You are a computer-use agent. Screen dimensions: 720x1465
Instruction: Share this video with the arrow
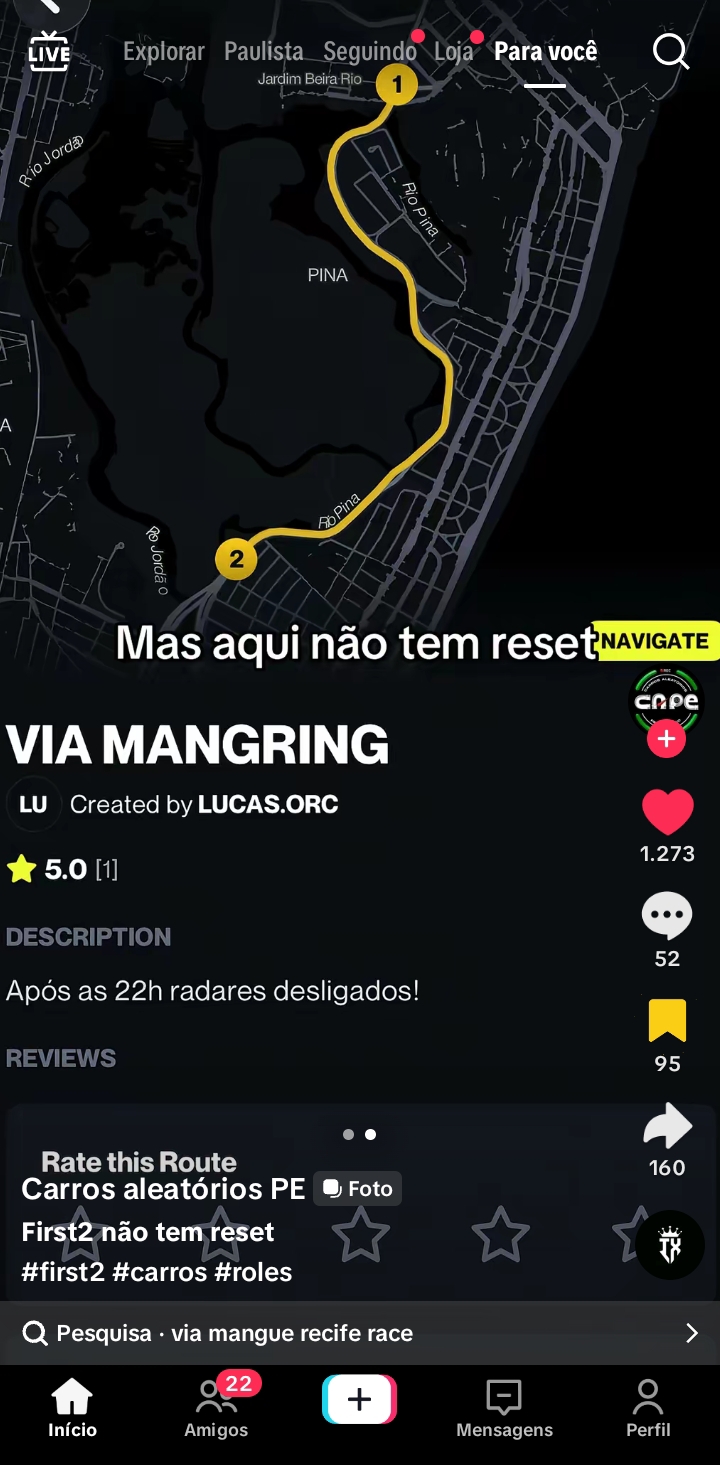tap(667, 1127)
